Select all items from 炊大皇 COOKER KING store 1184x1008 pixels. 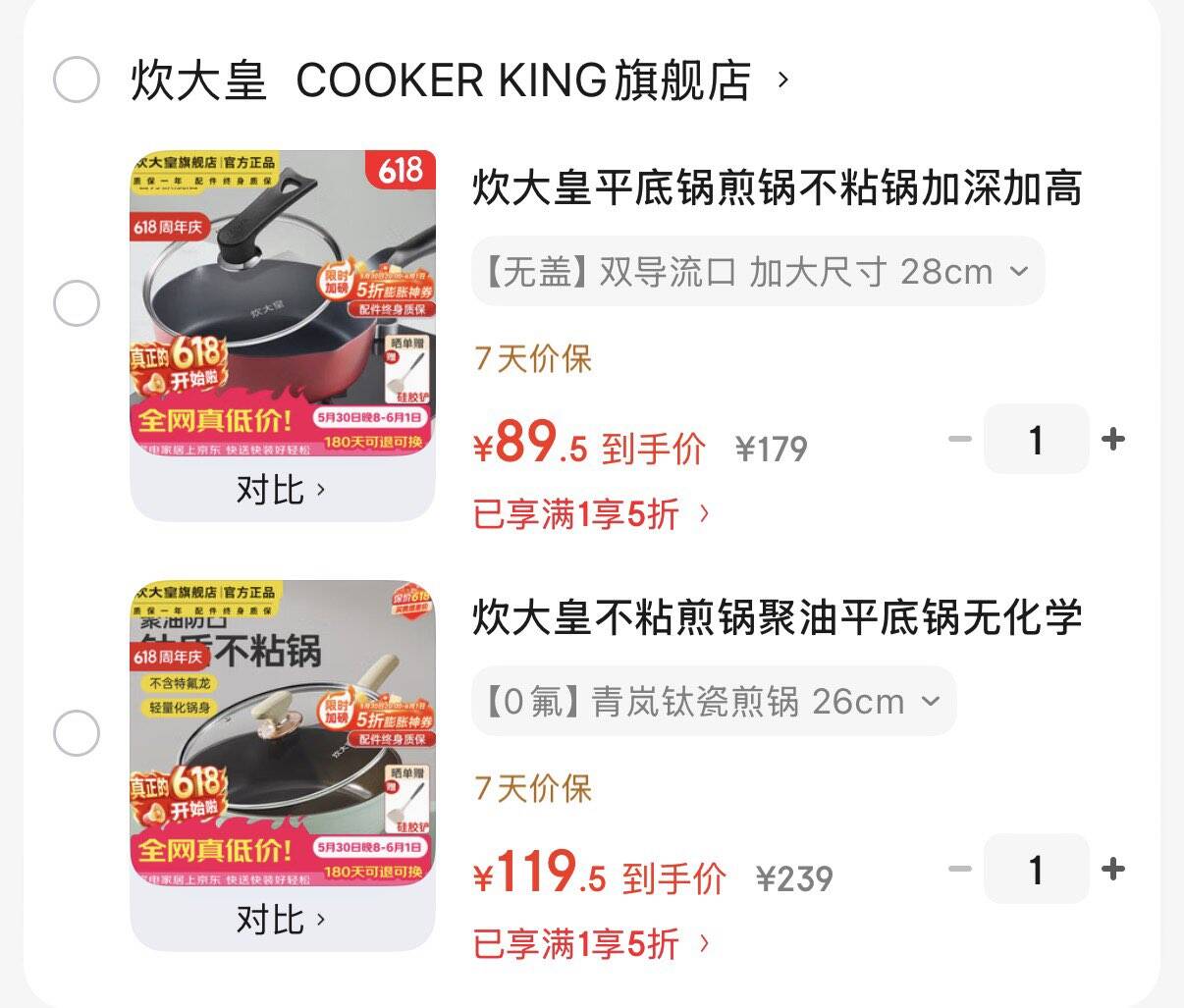click(77, 80)
